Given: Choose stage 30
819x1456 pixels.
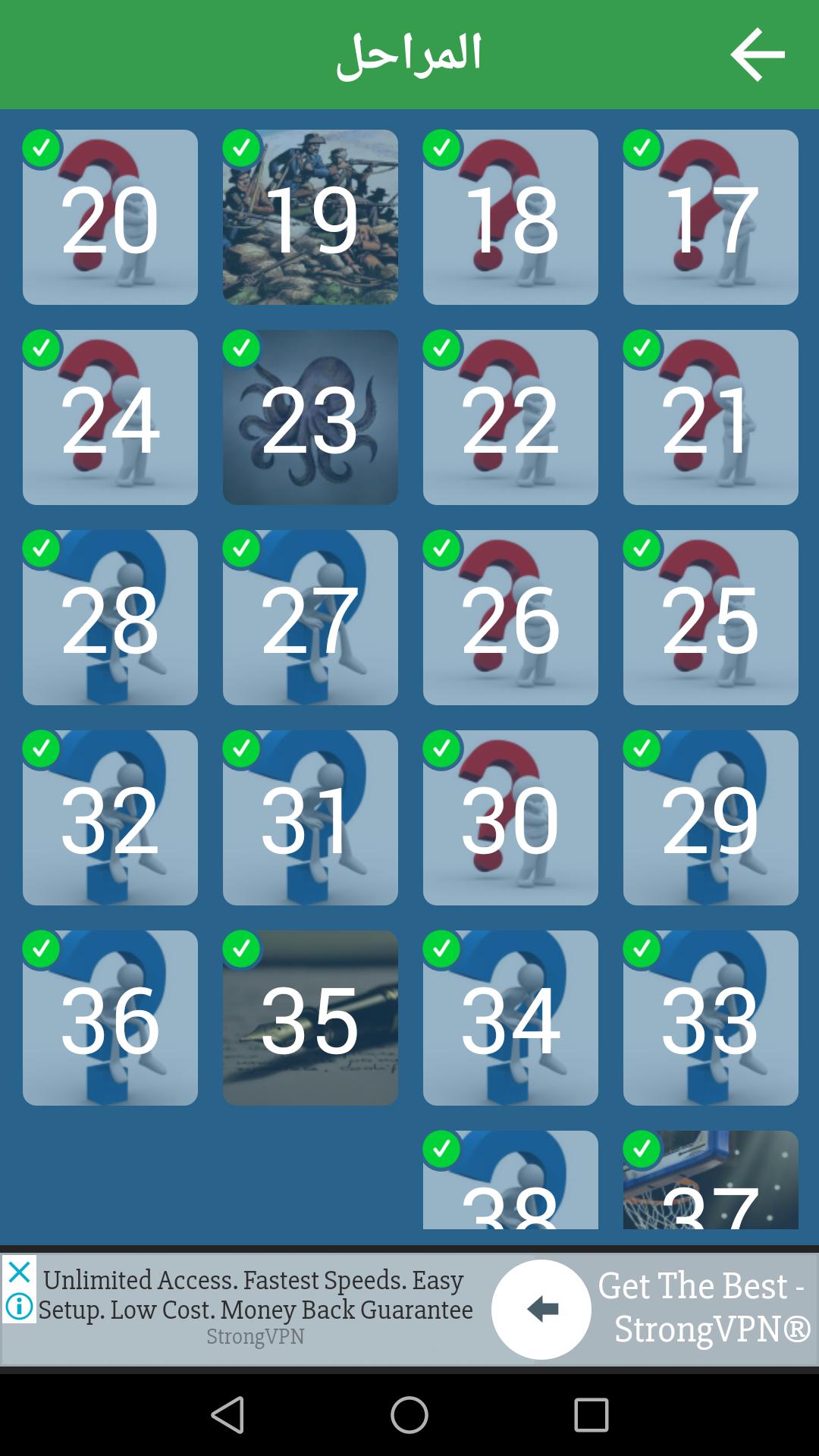Looking at the screenshot, I should click(510, 818).
